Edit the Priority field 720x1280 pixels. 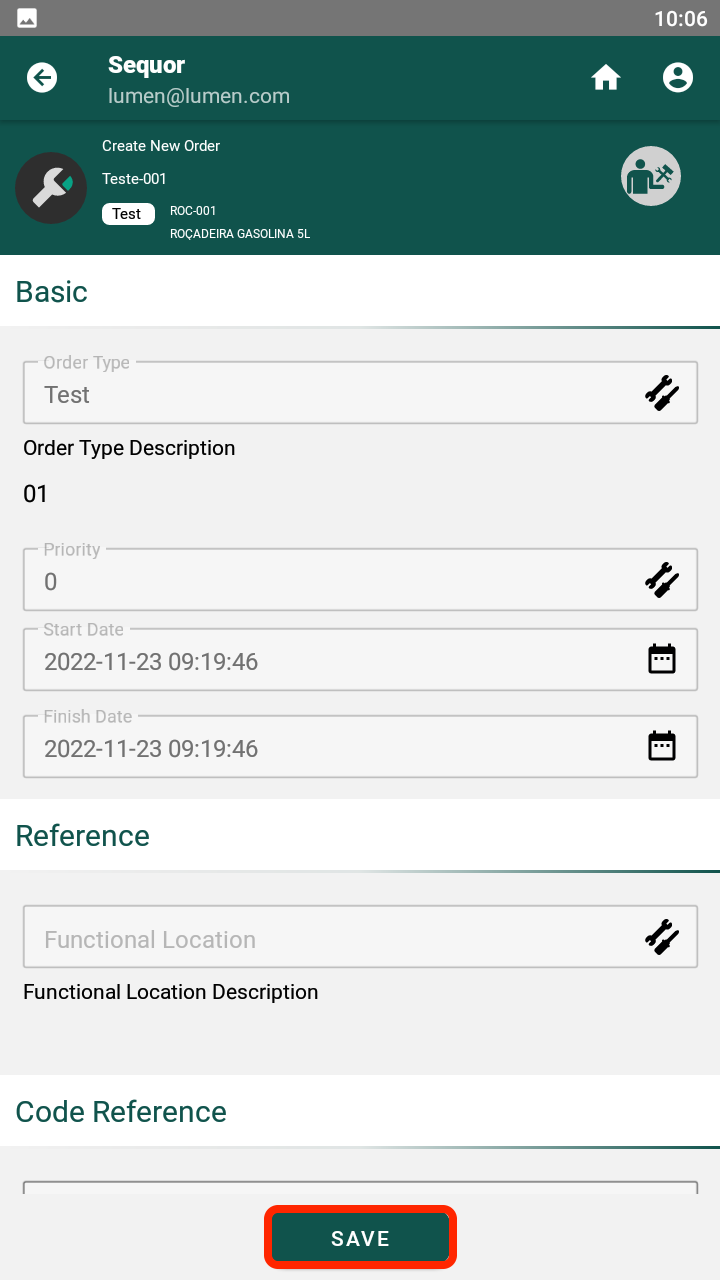(x=360, y=579)
